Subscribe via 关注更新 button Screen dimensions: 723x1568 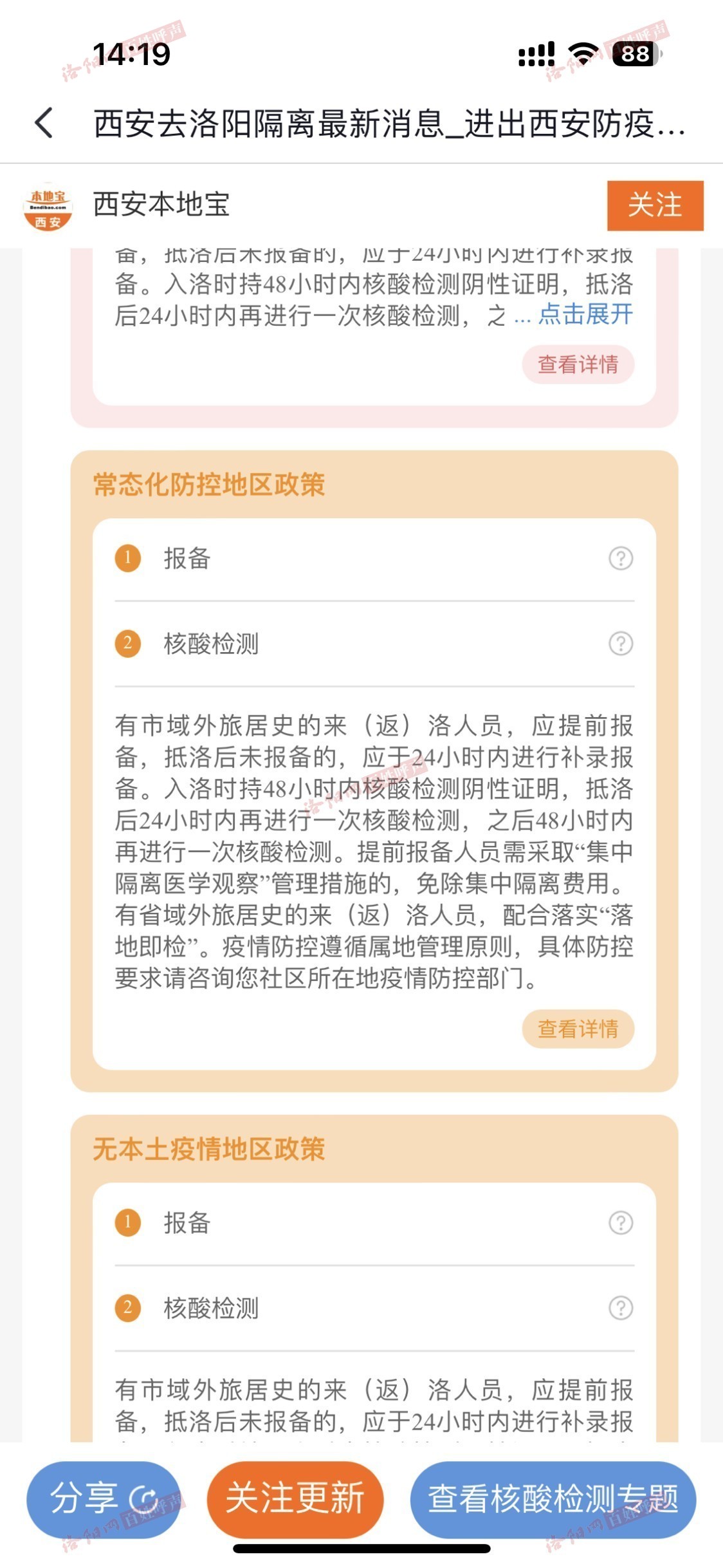pos(295,1498)
